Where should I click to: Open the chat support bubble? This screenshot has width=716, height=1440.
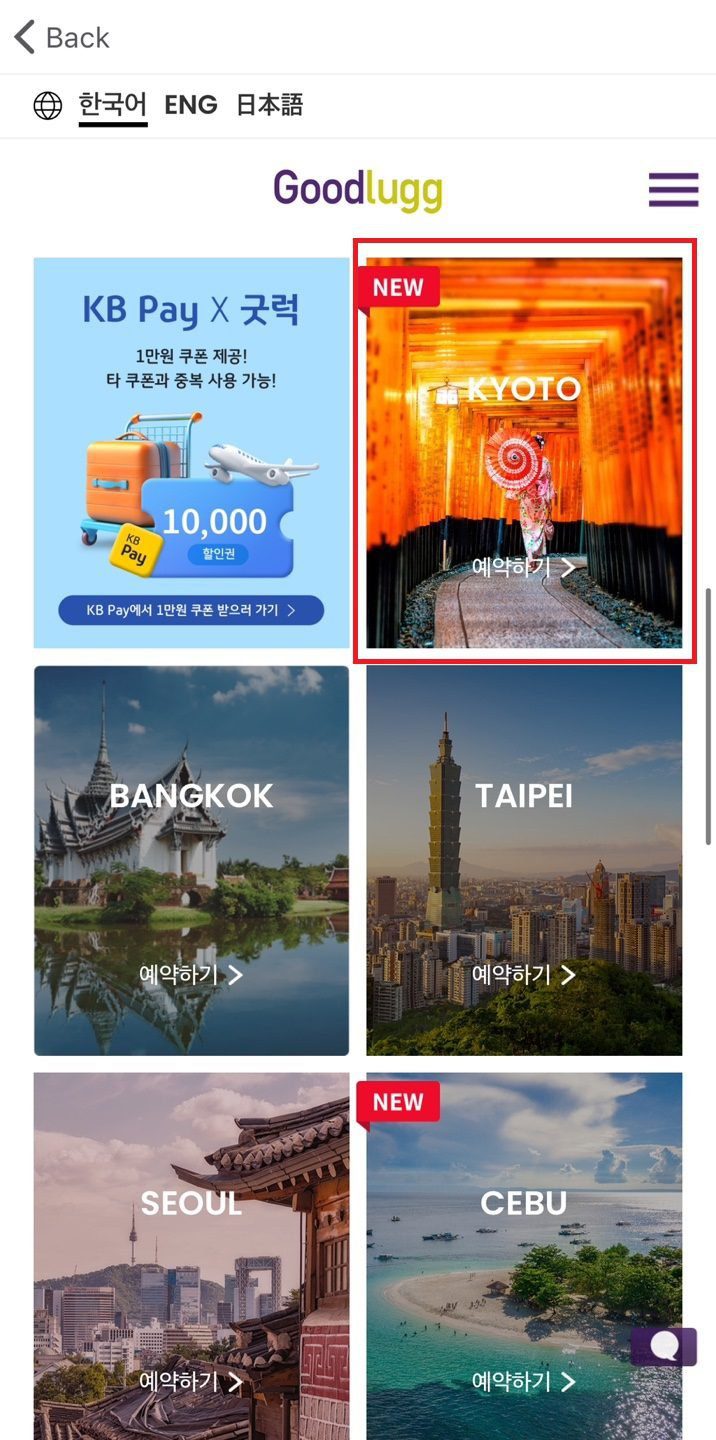664,1347
